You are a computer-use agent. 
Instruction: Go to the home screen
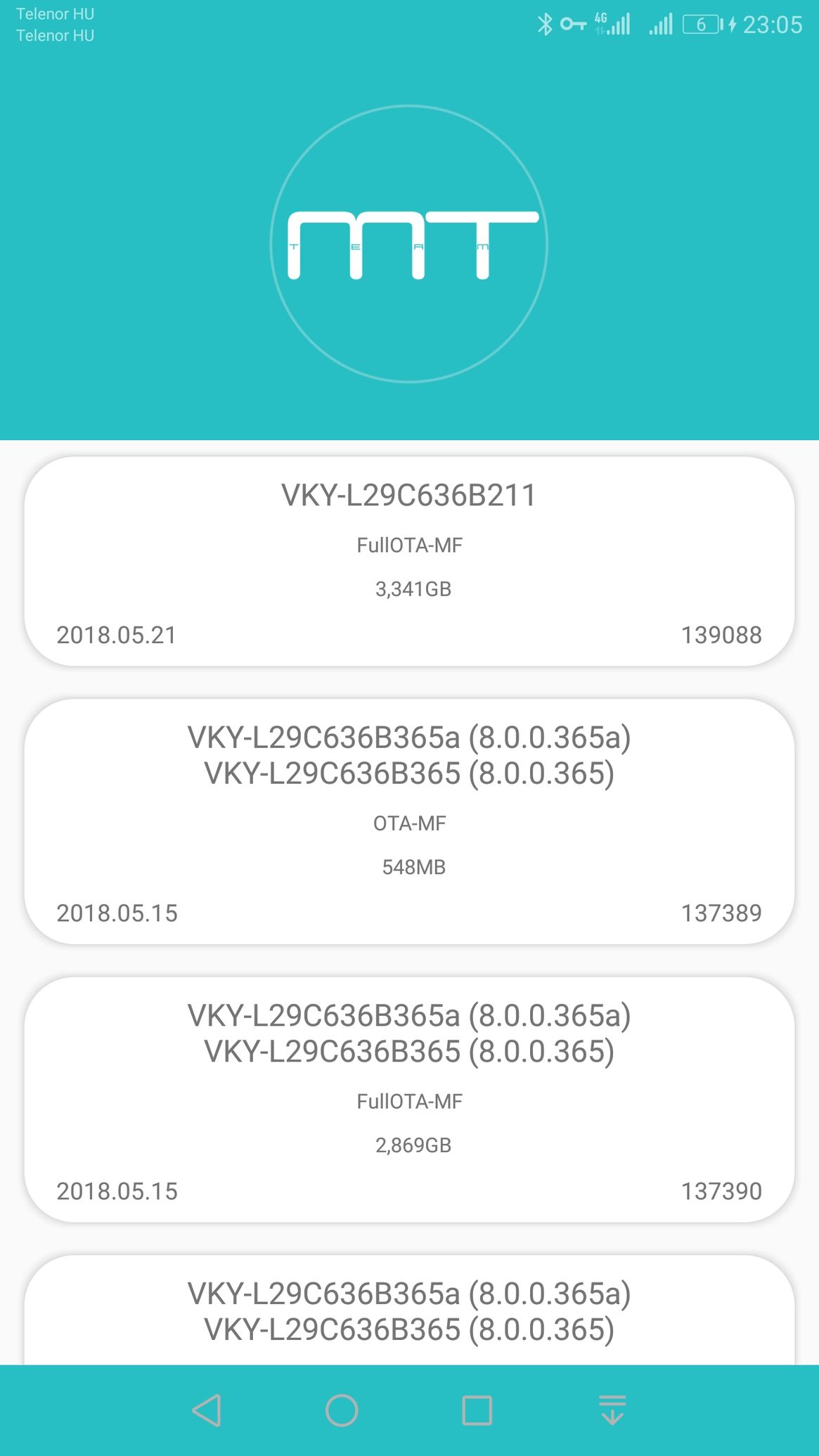click(342, 1410)
